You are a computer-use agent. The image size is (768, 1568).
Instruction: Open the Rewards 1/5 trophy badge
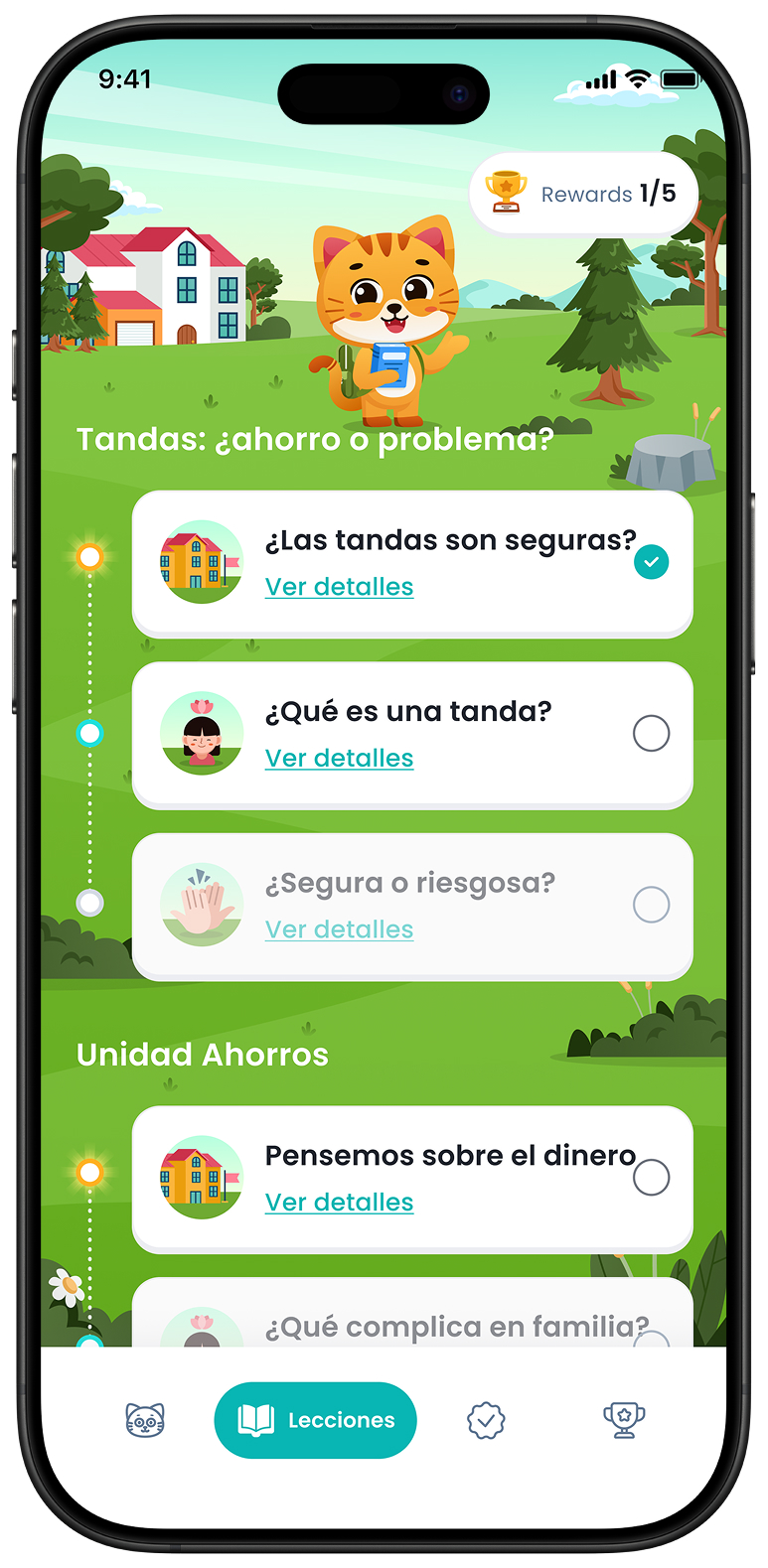[584, 194]
